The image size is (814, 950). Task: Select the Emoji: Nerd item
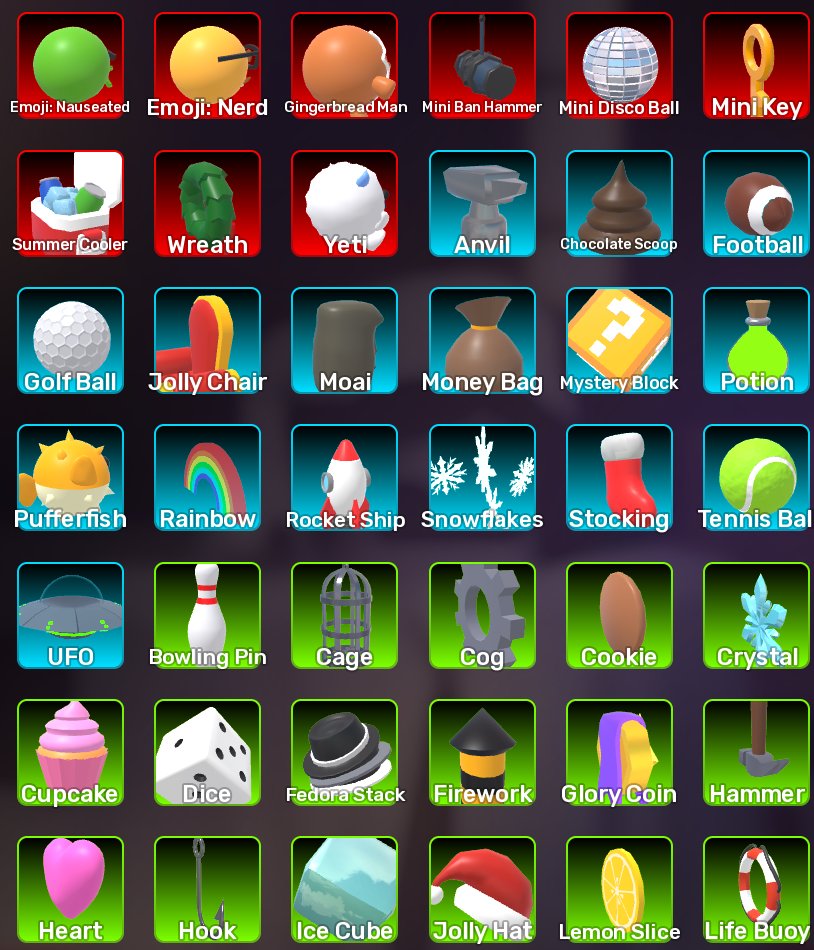pyautogui.click(x=208, y=65)
